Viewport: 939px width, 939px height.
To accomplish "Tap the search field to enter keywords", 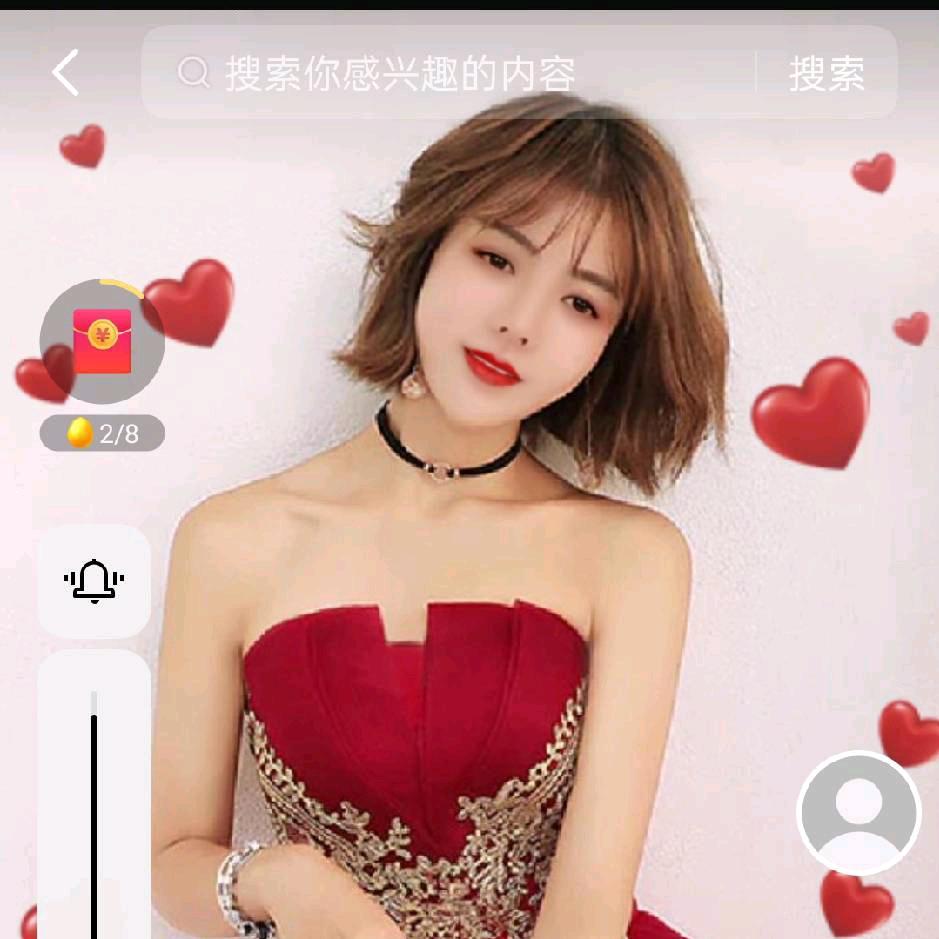I will (x=450, y=73).
